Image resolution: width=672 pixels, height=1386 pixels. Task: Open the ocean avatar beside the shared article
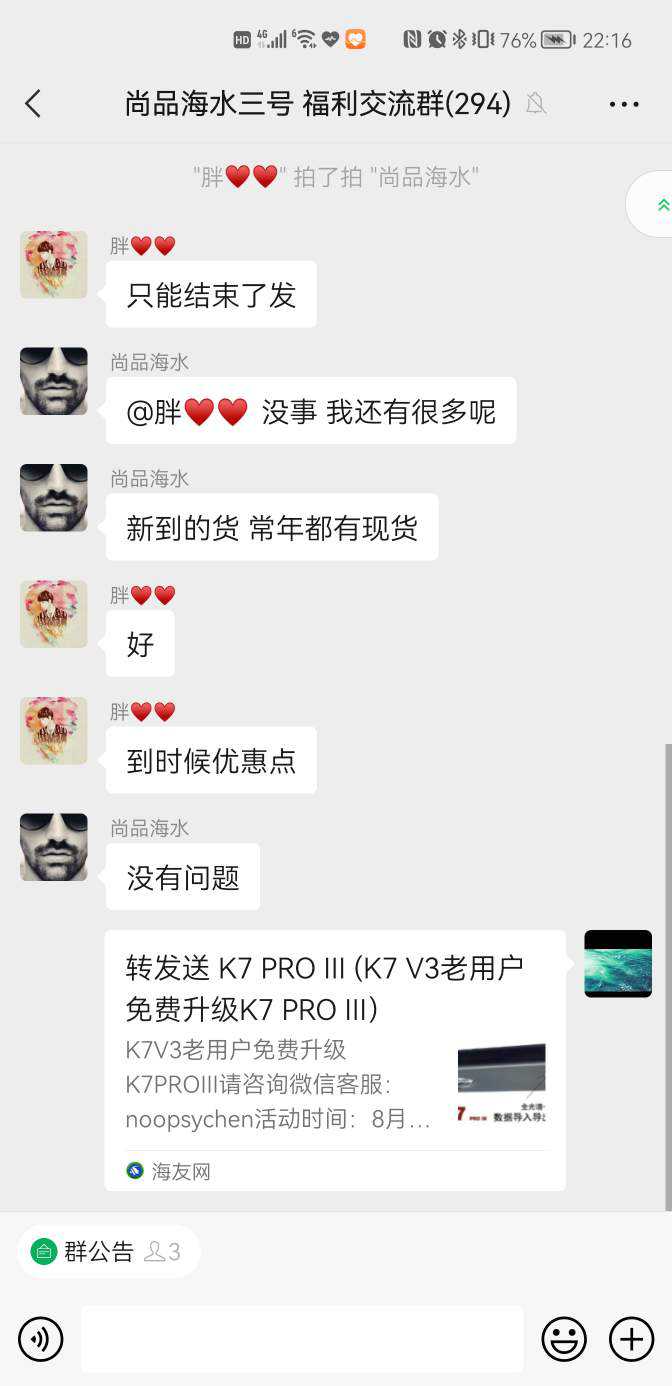tap(618, 963)
